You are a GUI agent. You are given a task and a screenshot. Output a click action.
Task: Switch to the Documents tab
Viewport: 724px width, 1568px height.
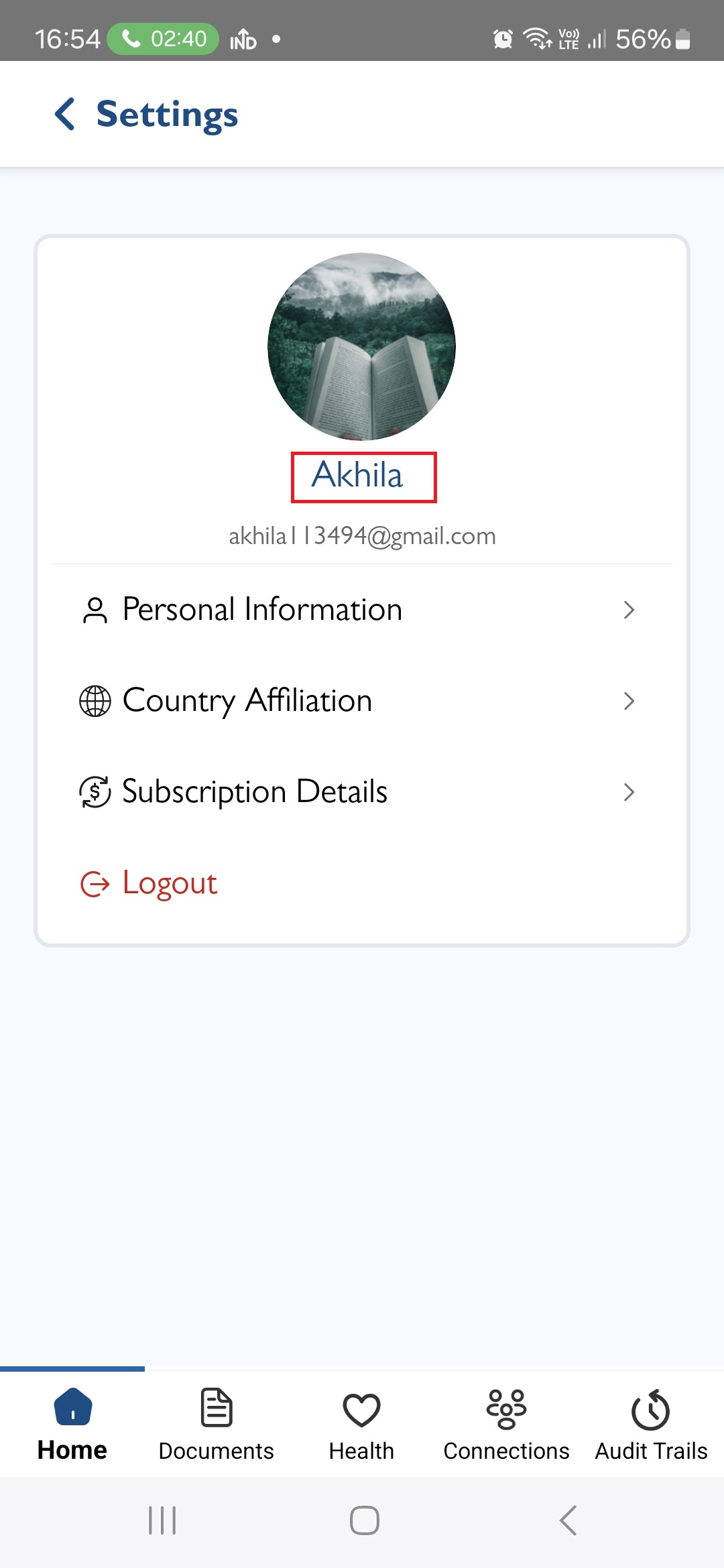(217, 1425)
